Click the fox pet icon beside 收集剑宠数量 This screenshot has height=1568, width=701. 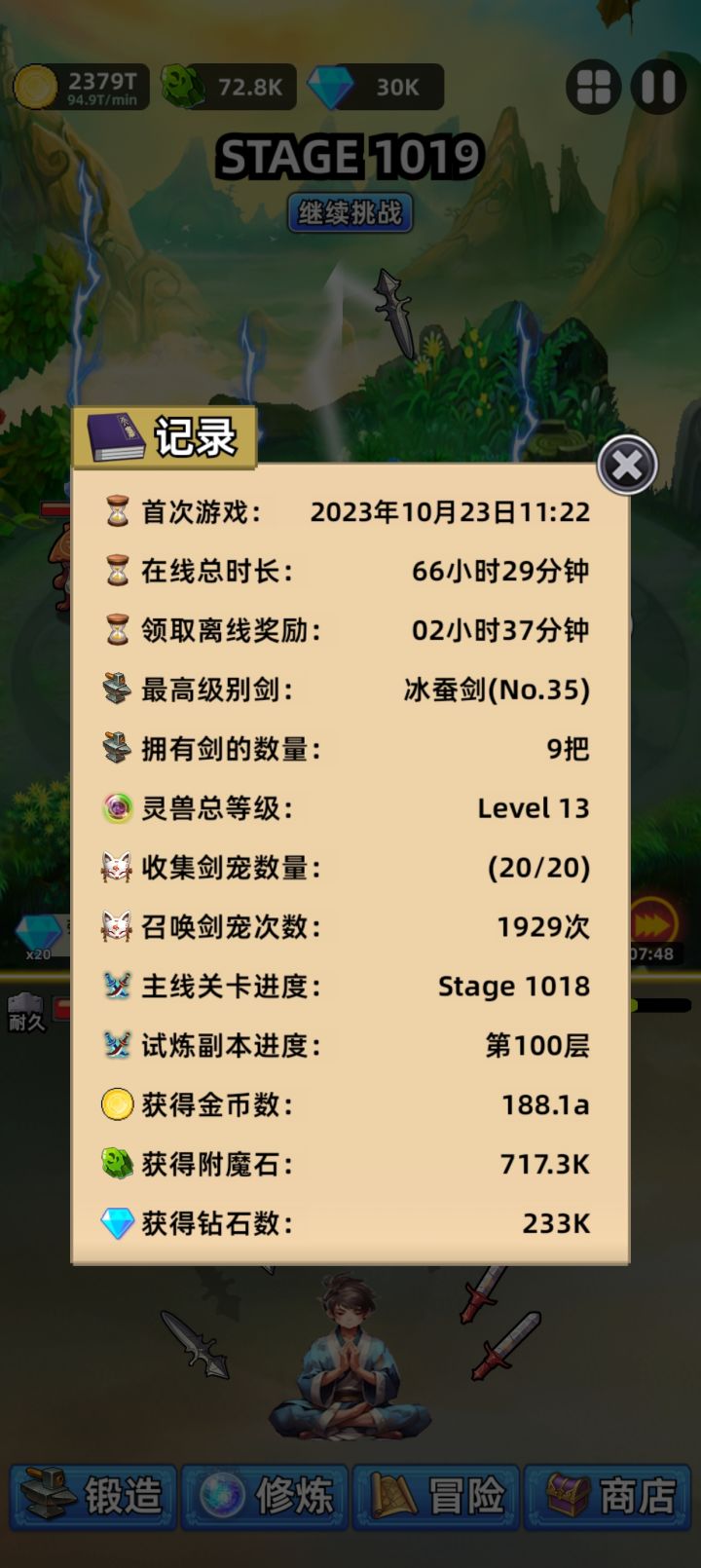point(116,867)
